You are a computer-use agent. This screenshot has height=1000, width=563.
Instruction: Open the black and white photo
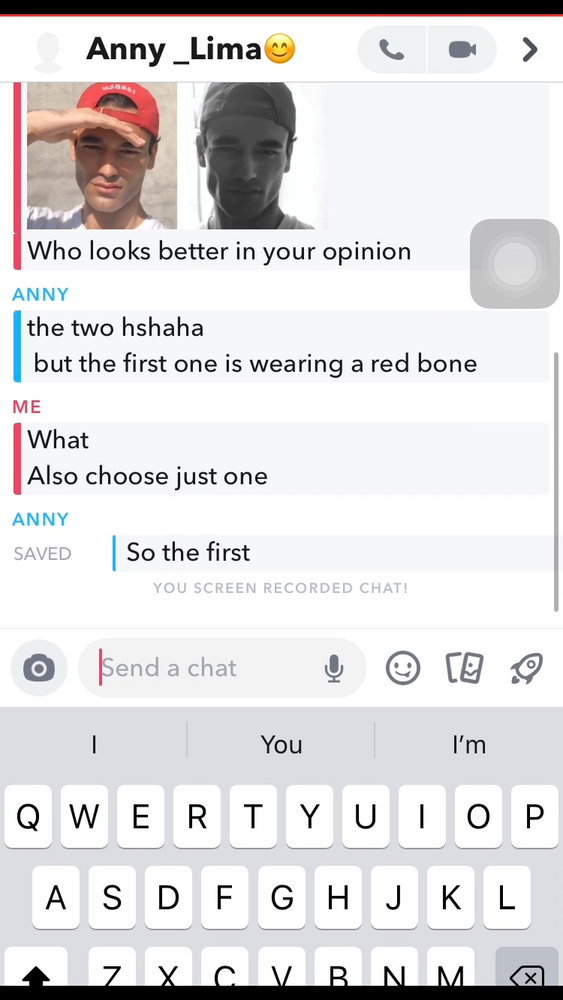pos(252,155)
